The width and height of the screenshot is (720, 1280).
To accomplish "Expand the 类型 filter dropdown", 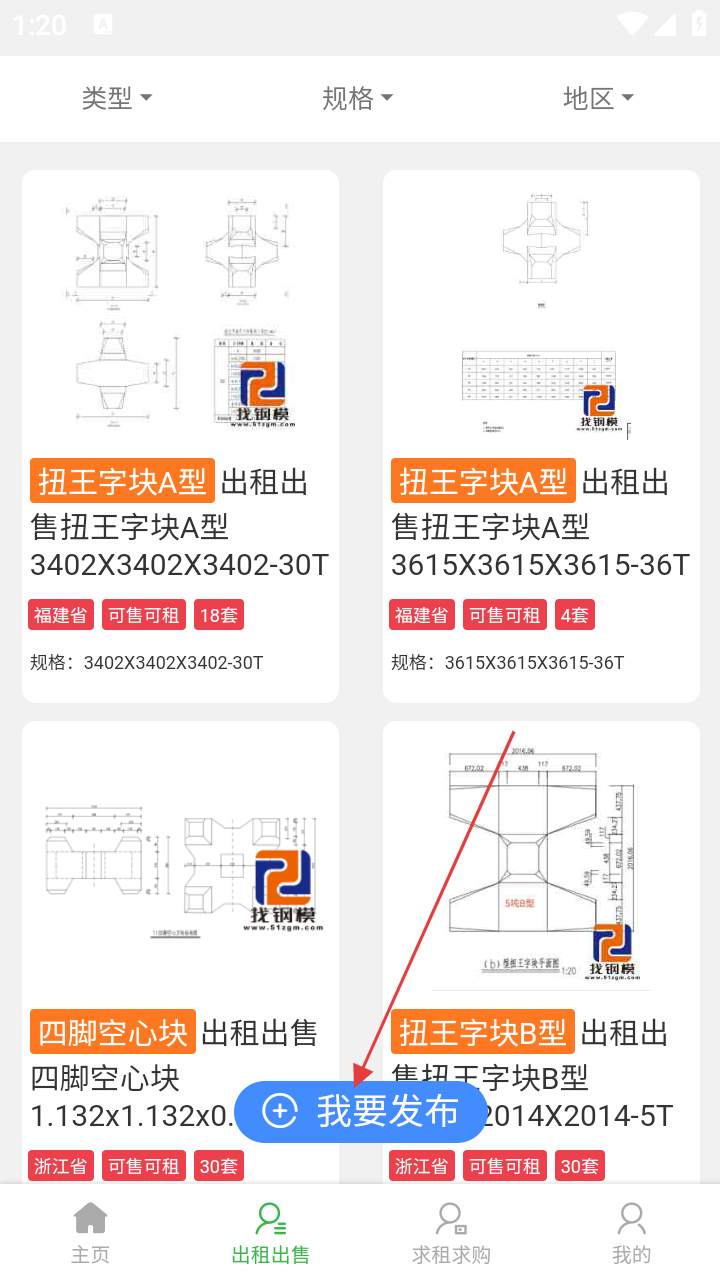I will tap(117, 98).
